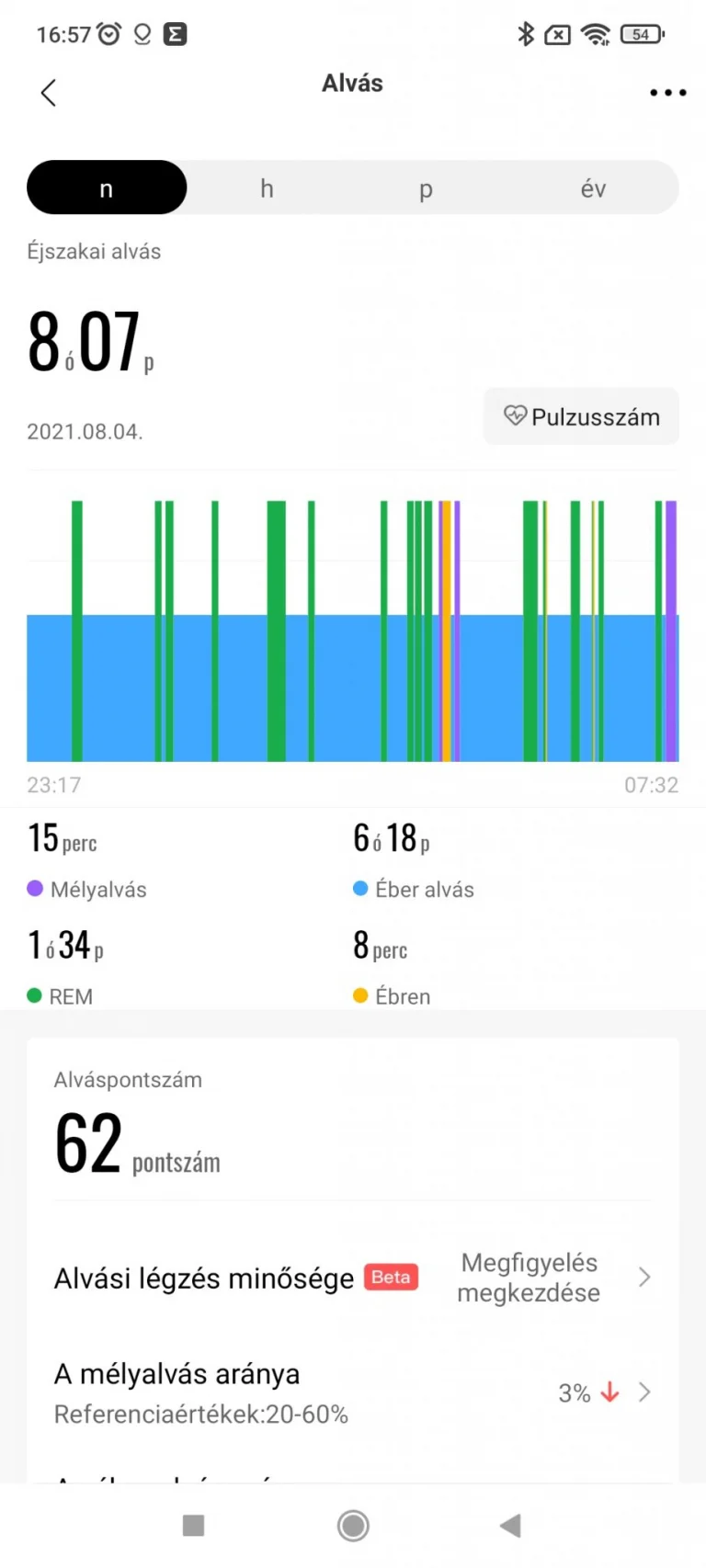Image resolution: width=706 pixels, height=1568 pixels.
Task: Tap the Wi-Fi icon in the status bar
Action: click(596, 33)
